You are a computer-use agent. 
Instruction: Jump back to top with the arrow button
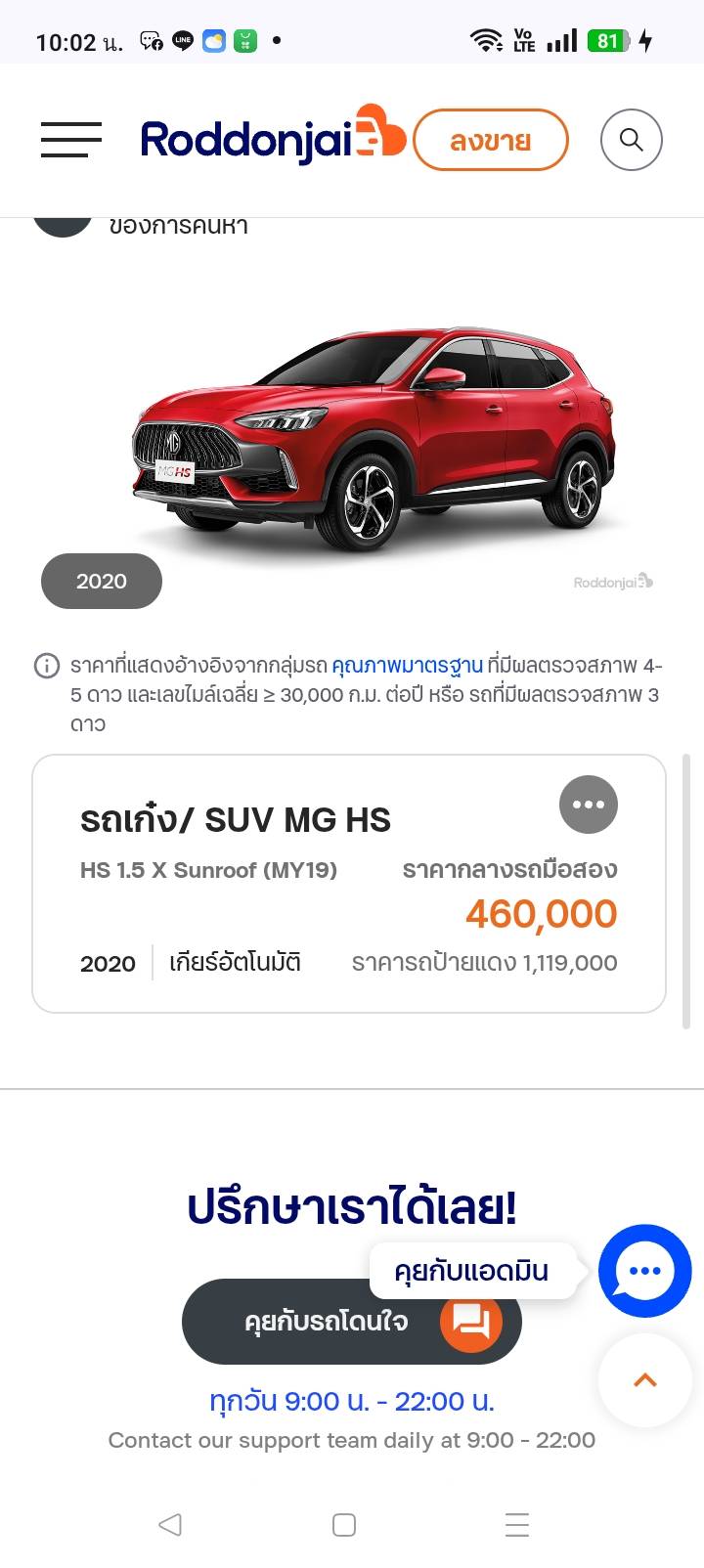[644, 1380]
